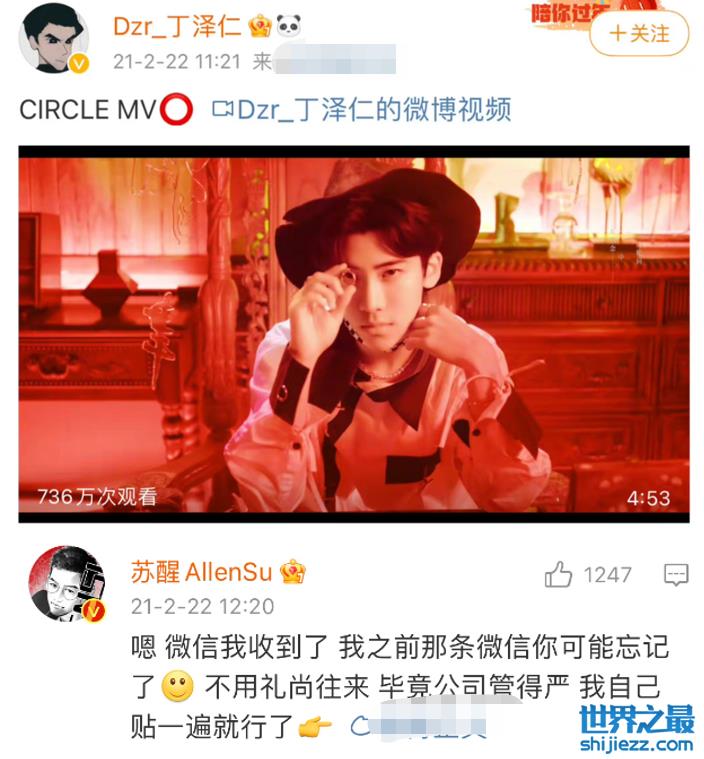Image resolution: width=704 pixels, height=759 pixels.
Task: Open Dzr_丁泽仁's profile avatar
Action: click(54, 41)
